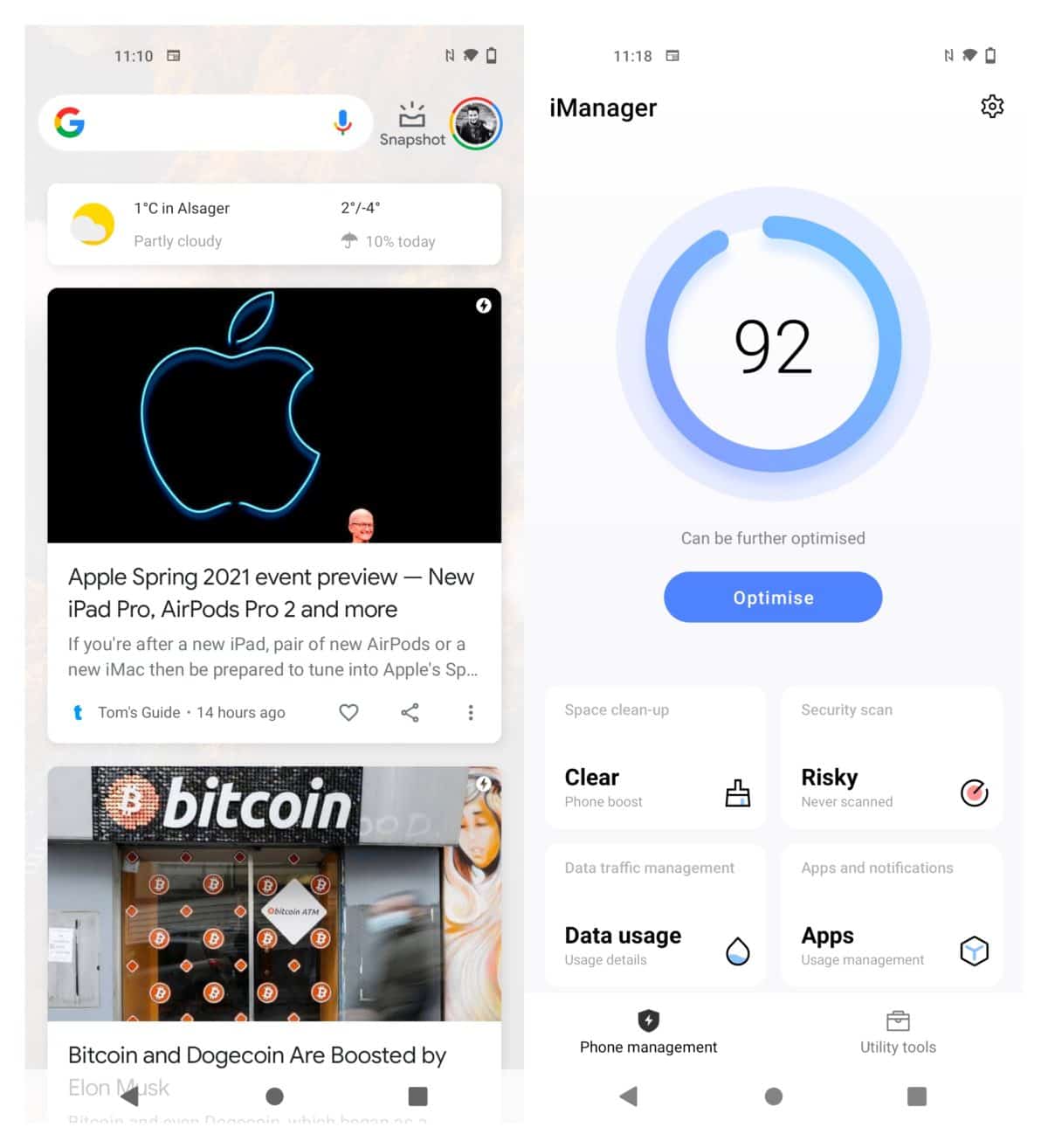Image resolution: width=1048 pixels, height=1148 pixels.
Task: Open the Snapshot feature
Action: click(412, 125)
